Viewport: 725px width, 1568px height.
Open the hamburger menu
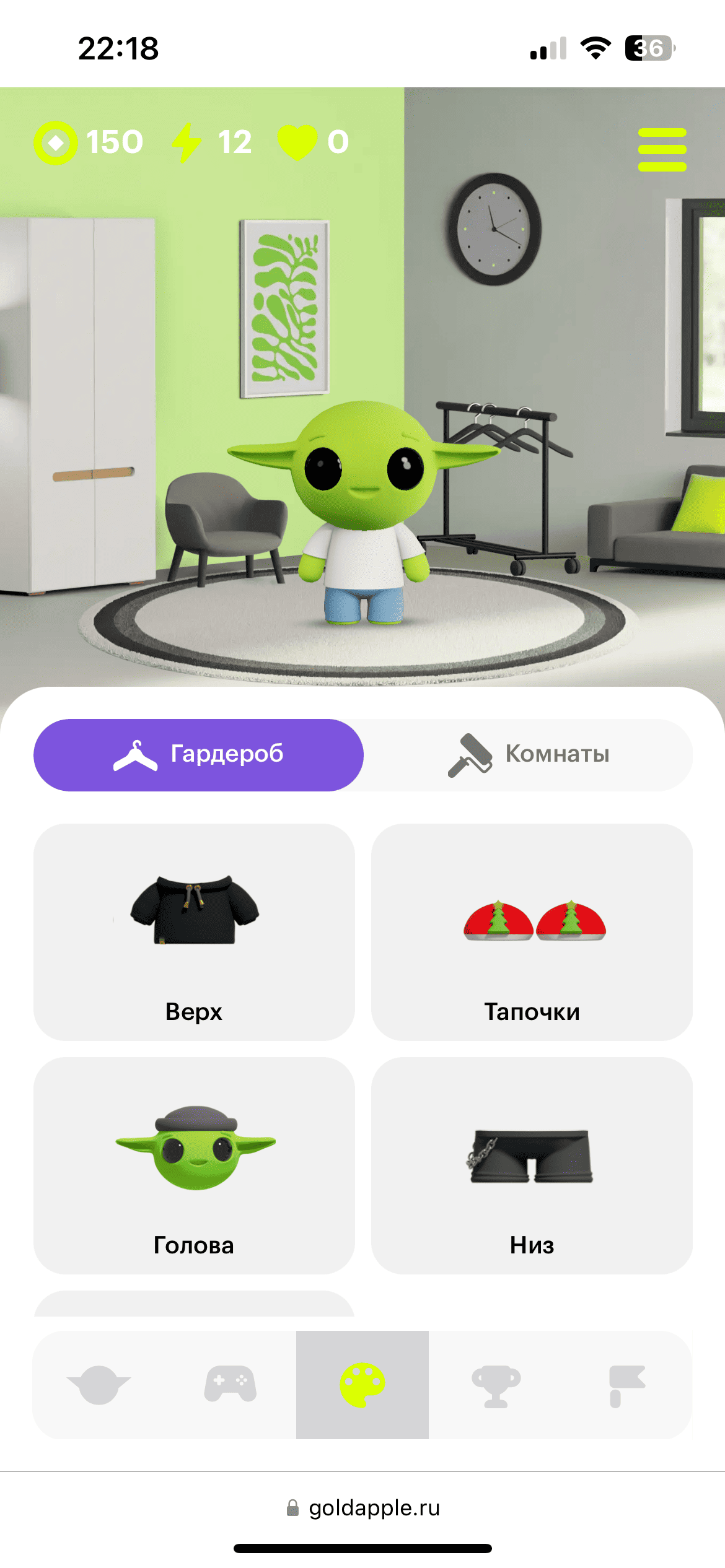pyautogui.click(x=662, y=149)
